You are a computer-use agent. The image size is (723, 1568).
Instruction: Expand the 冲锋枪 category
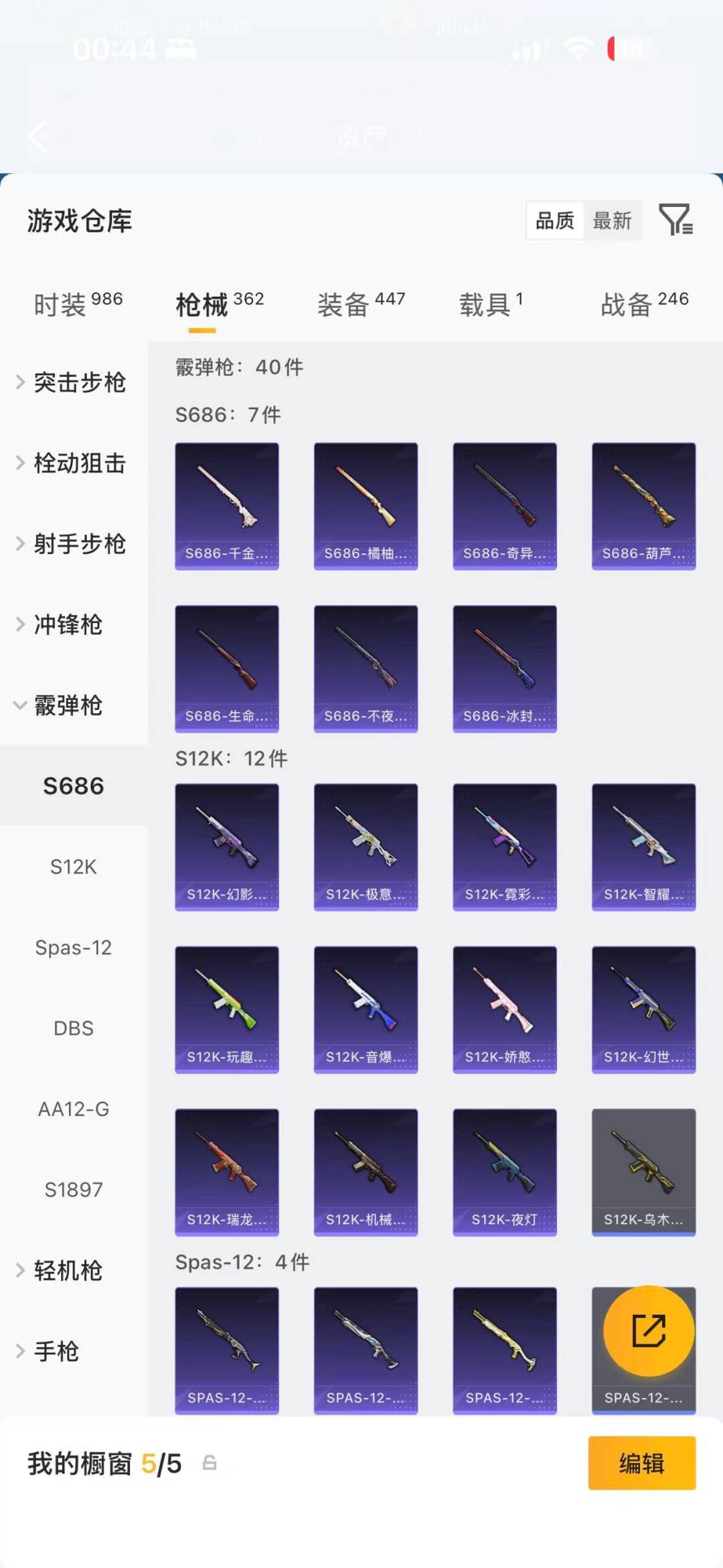(69, 625)
